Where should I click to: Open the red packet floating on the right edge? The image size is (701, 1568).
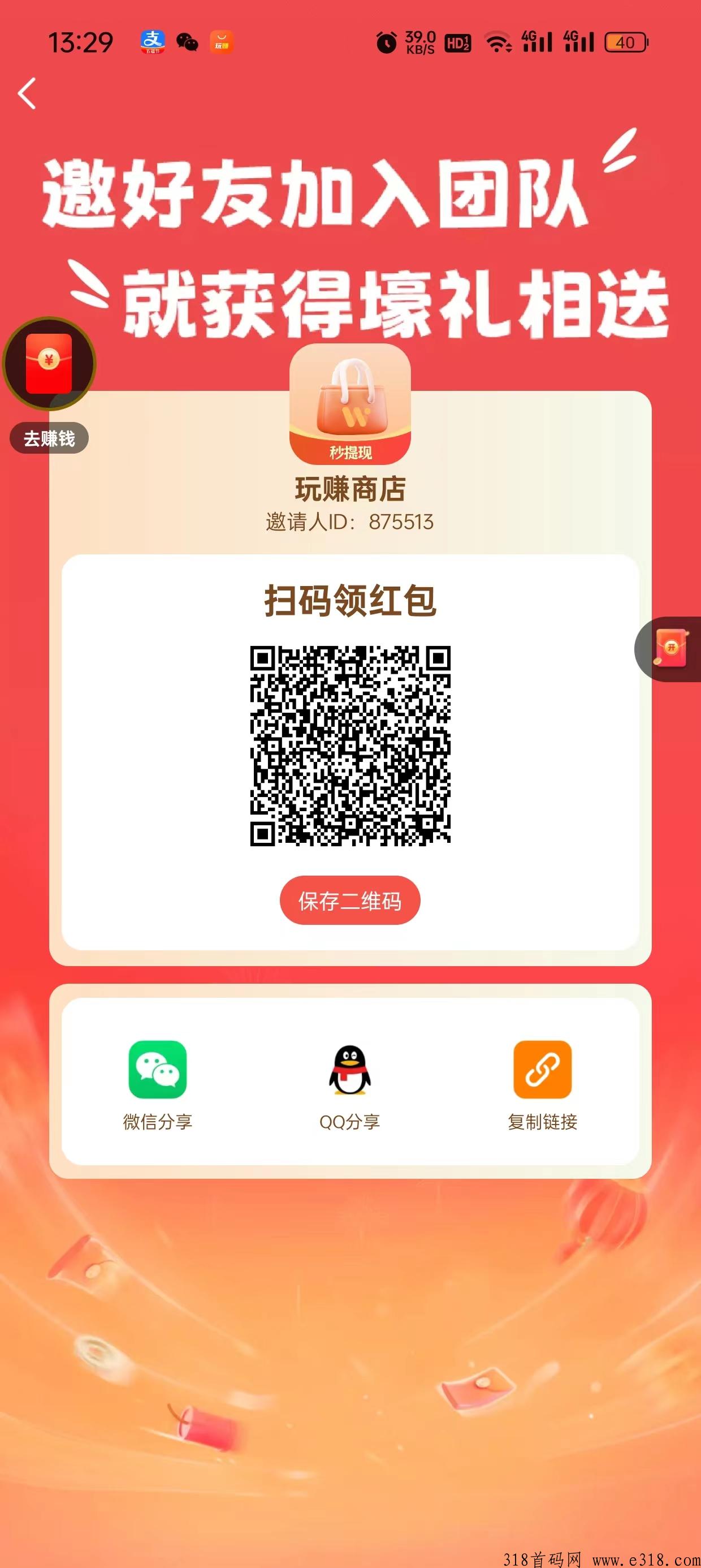(x=670, y=649)
